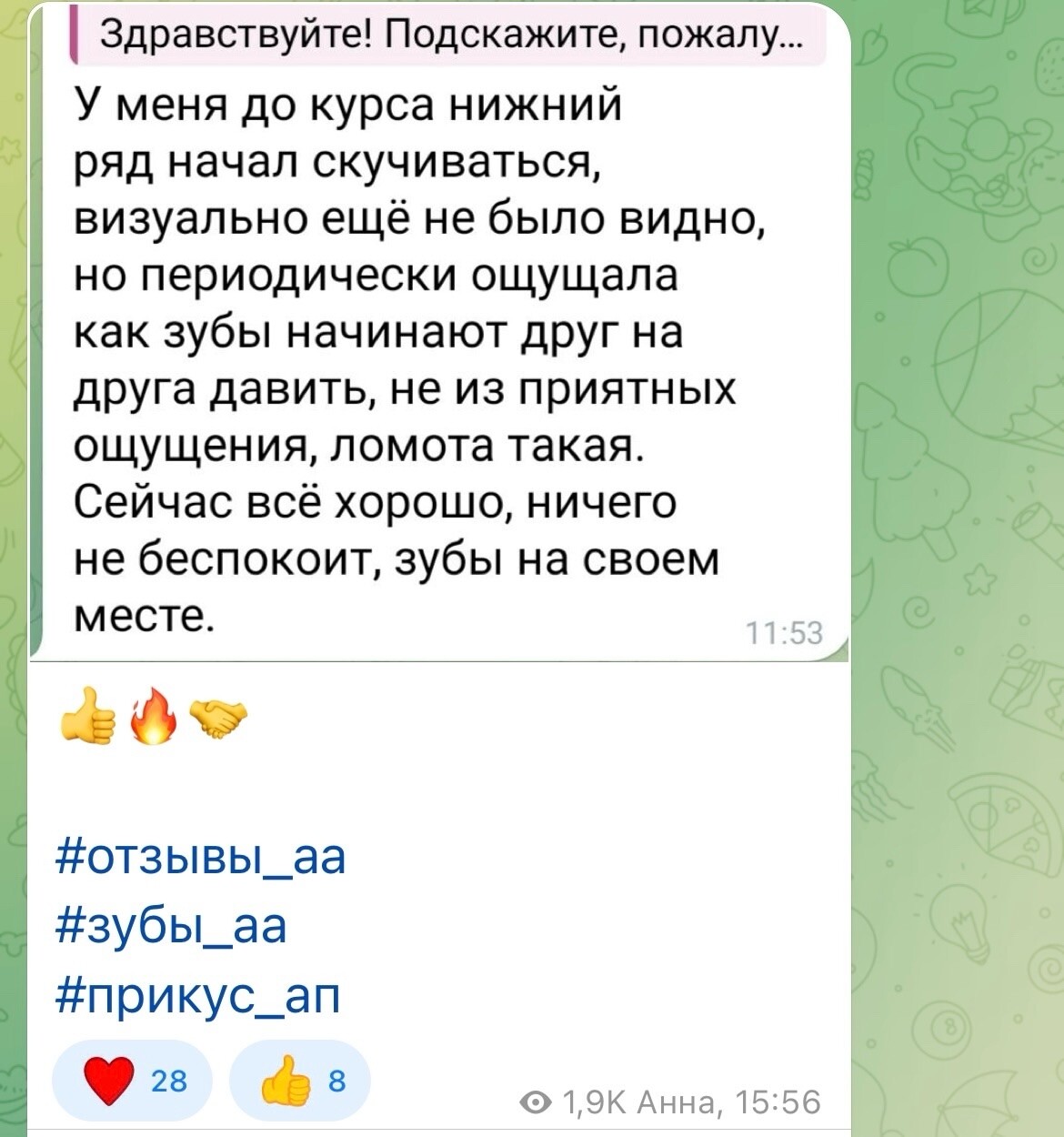1064x1137 pixels.
Task: Add a heart reaction to the post
Action: 133,1080
